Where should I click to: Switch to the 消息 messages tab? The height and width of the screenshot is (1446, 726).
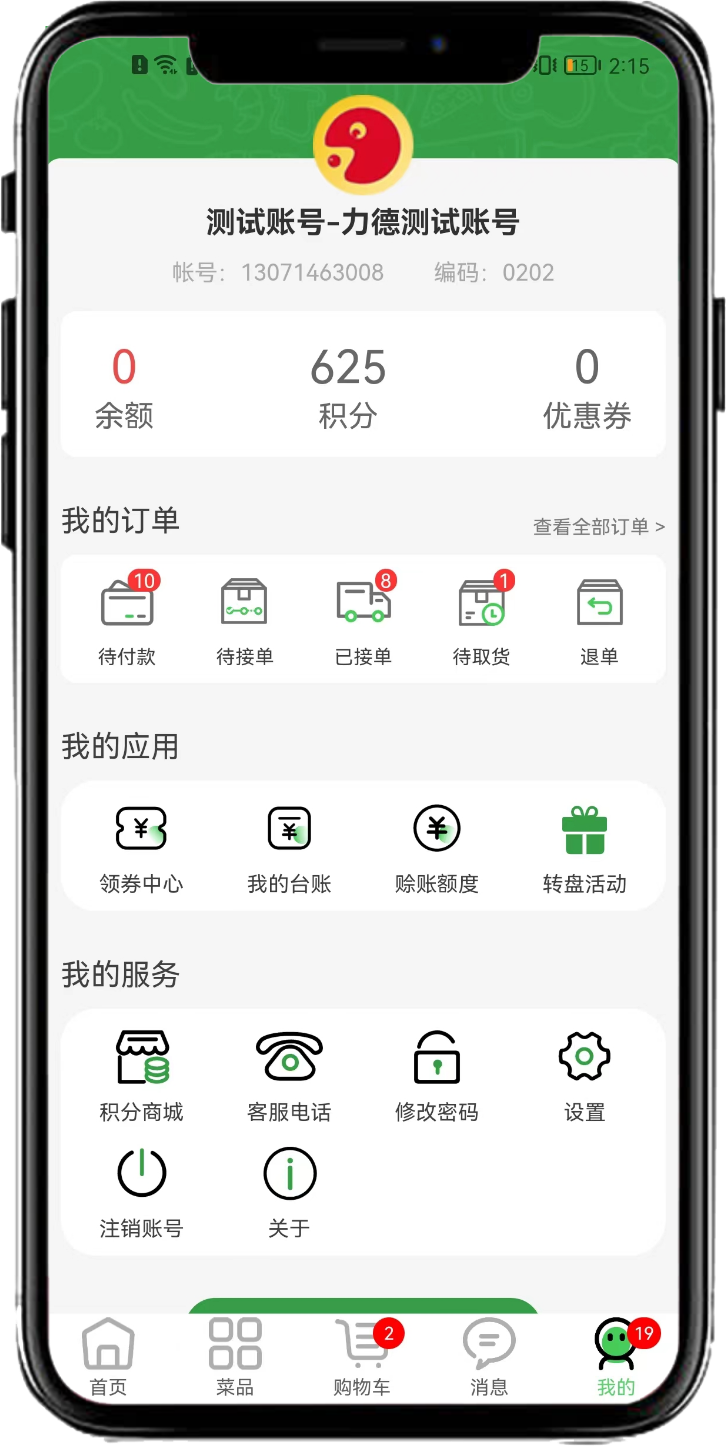(489, 1358)
